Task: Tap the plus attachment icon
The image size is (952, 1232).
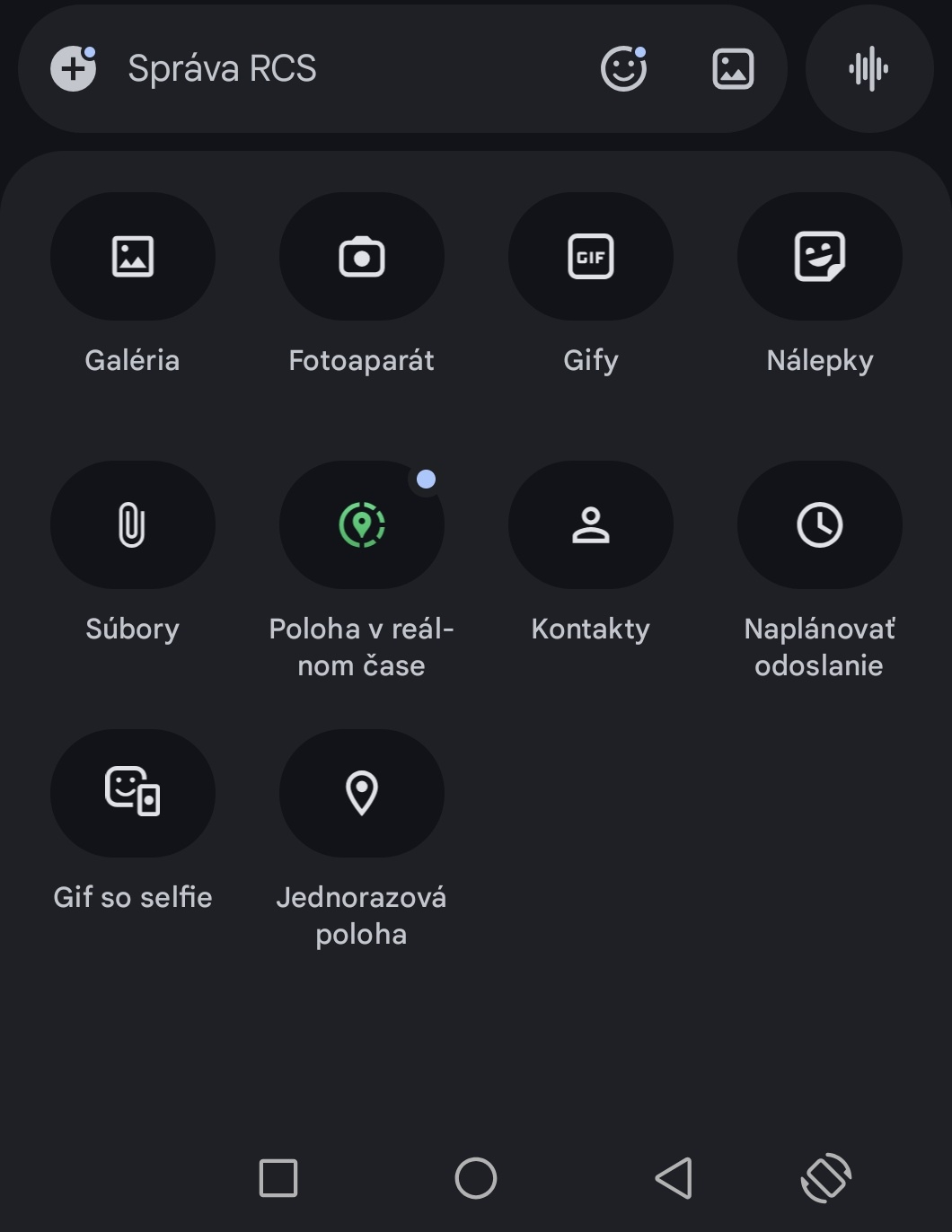Action: (x=73, y=69)
